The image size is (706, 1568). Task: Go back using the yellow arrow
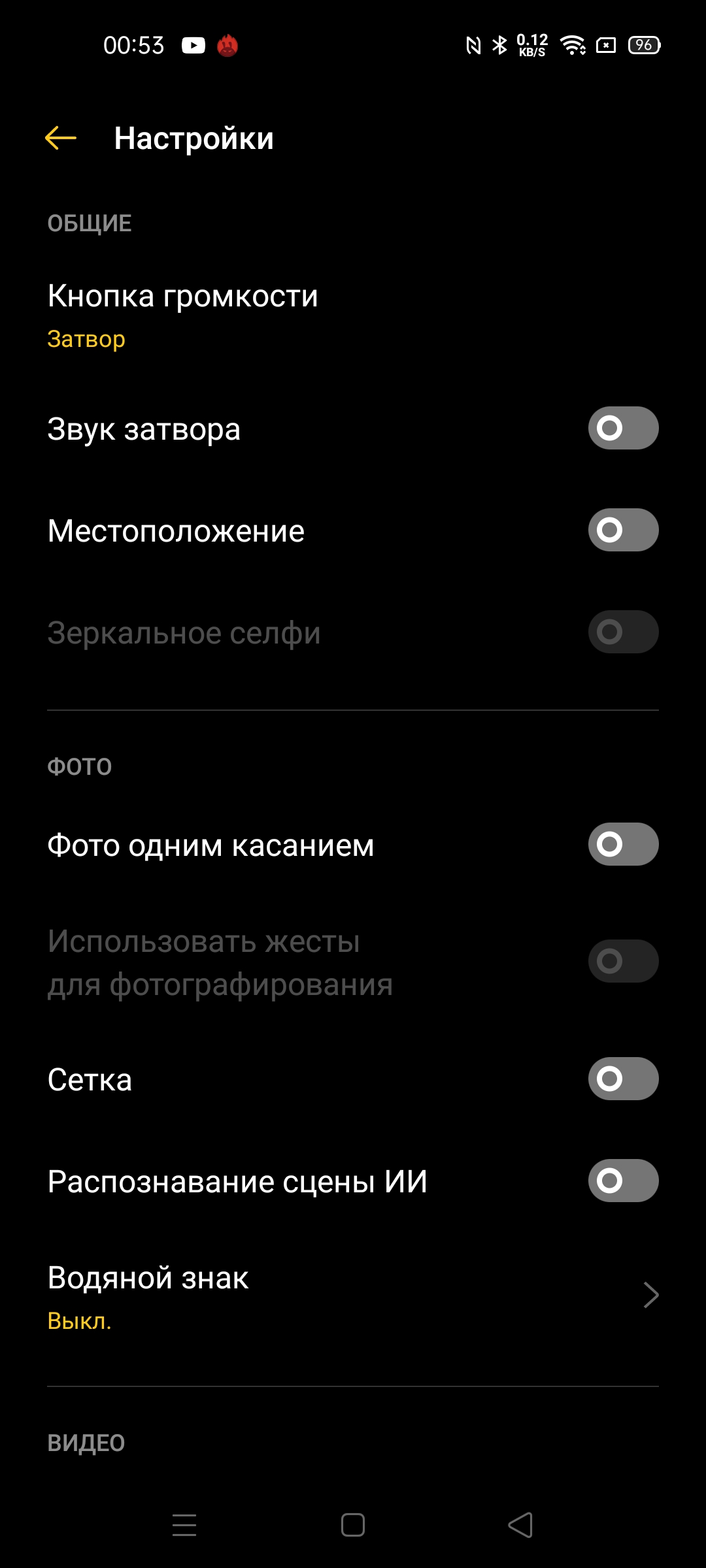click(61, 138)
